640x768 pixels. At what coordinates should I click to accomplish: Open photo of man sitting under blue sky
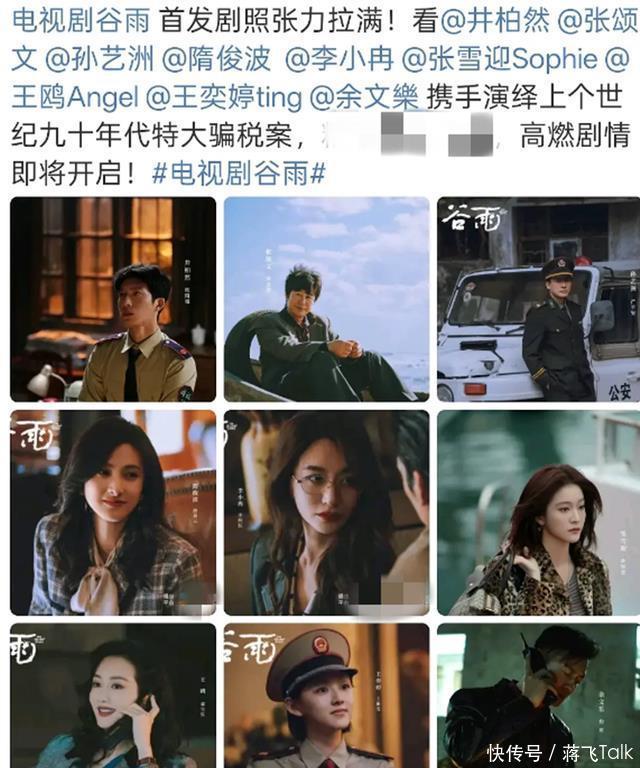(326, 299)
